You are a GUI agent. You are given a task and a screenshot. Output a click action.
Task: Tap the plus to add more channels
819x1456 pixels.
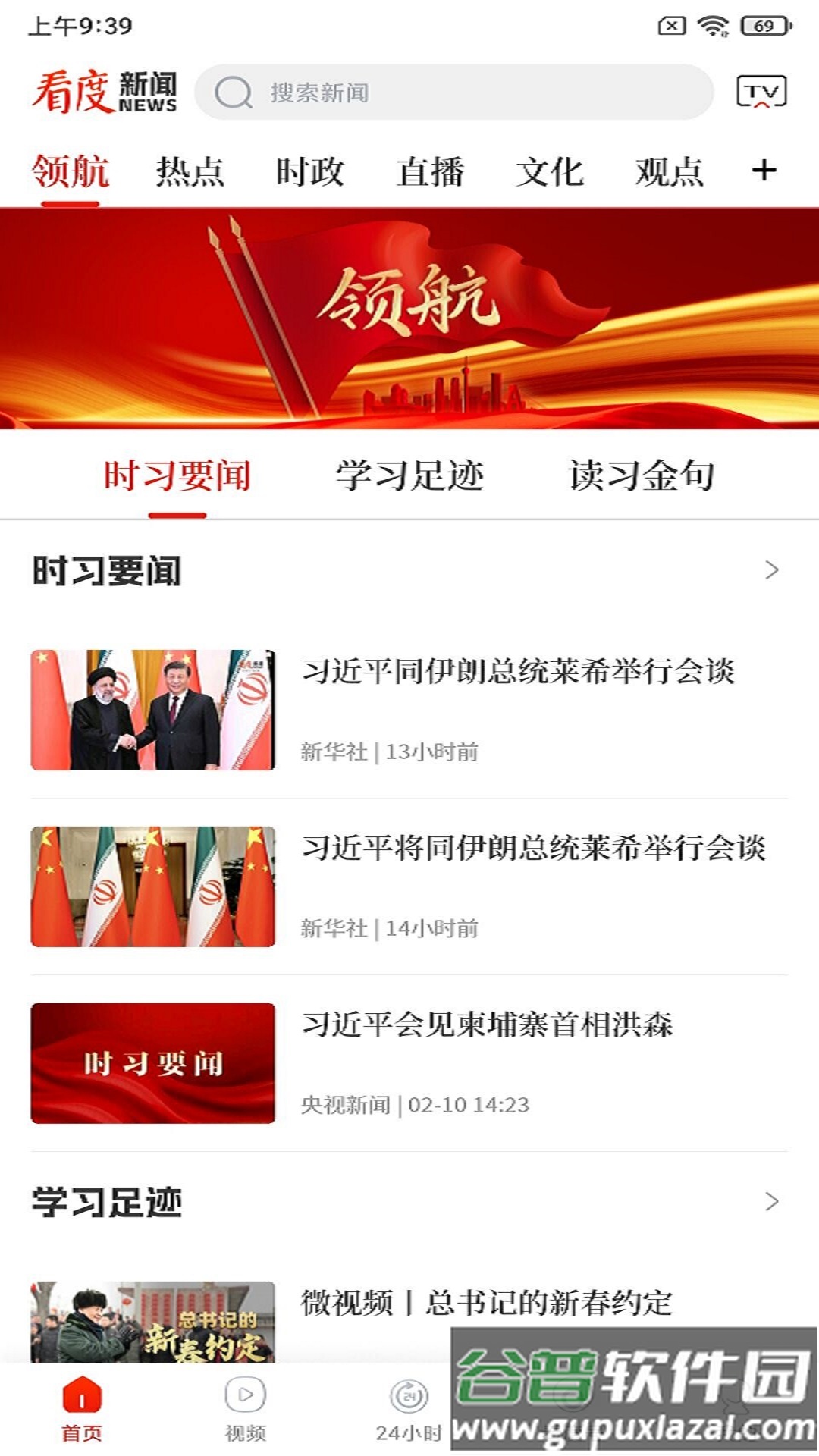(x=764, y=172)
